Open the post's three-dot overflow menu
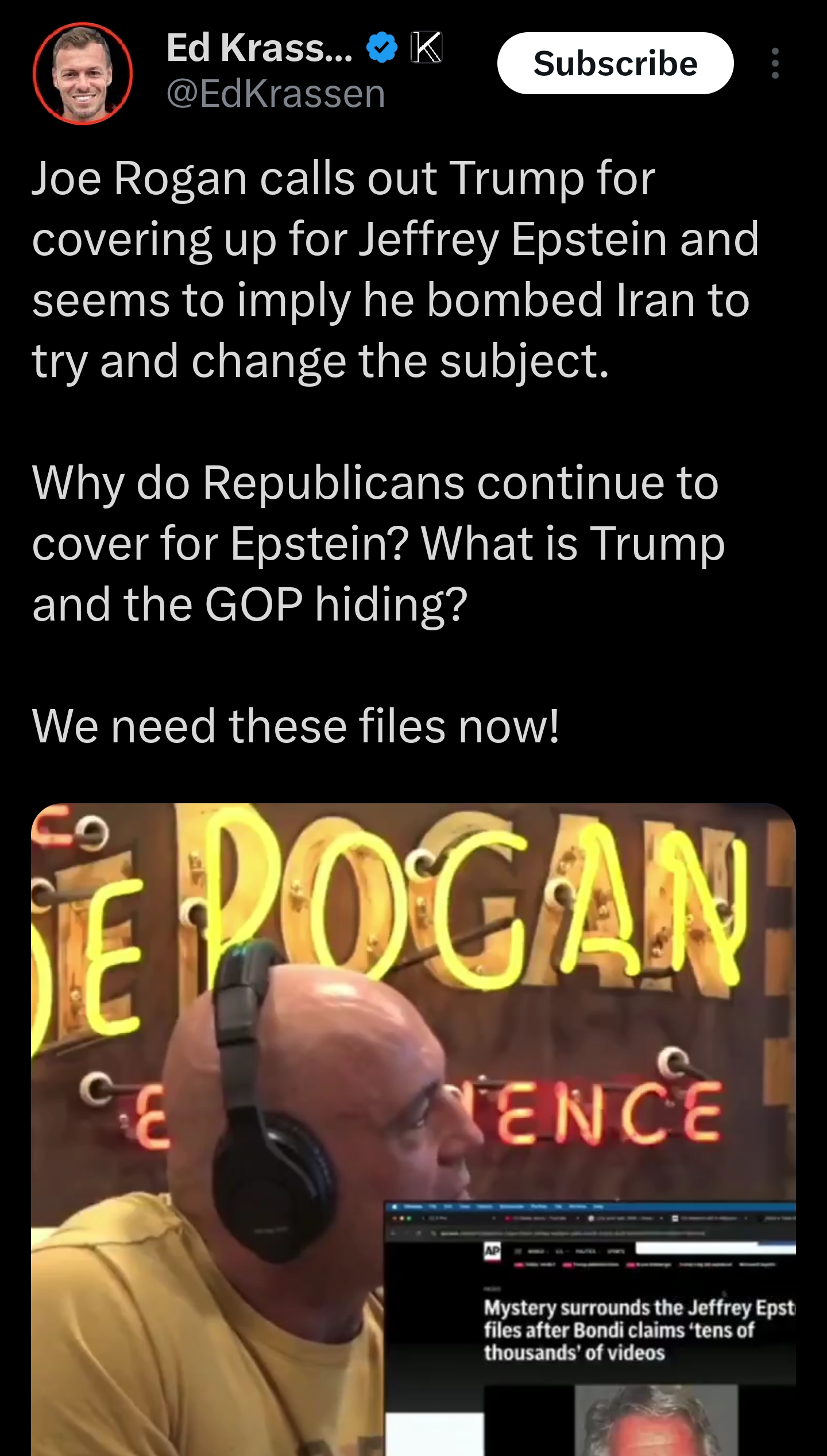 point(775,63)
